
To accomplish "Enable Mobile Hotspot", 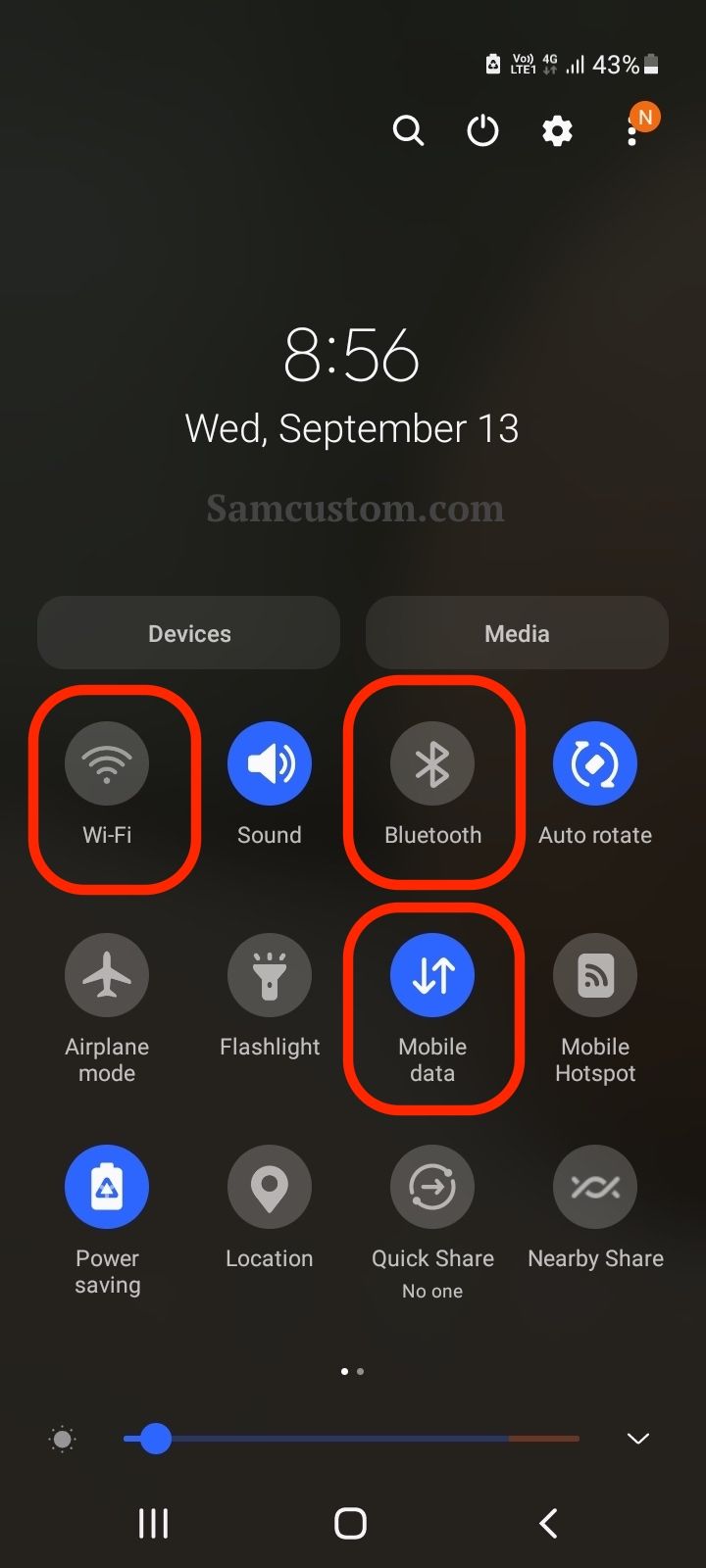I will [x=595, y=975].
